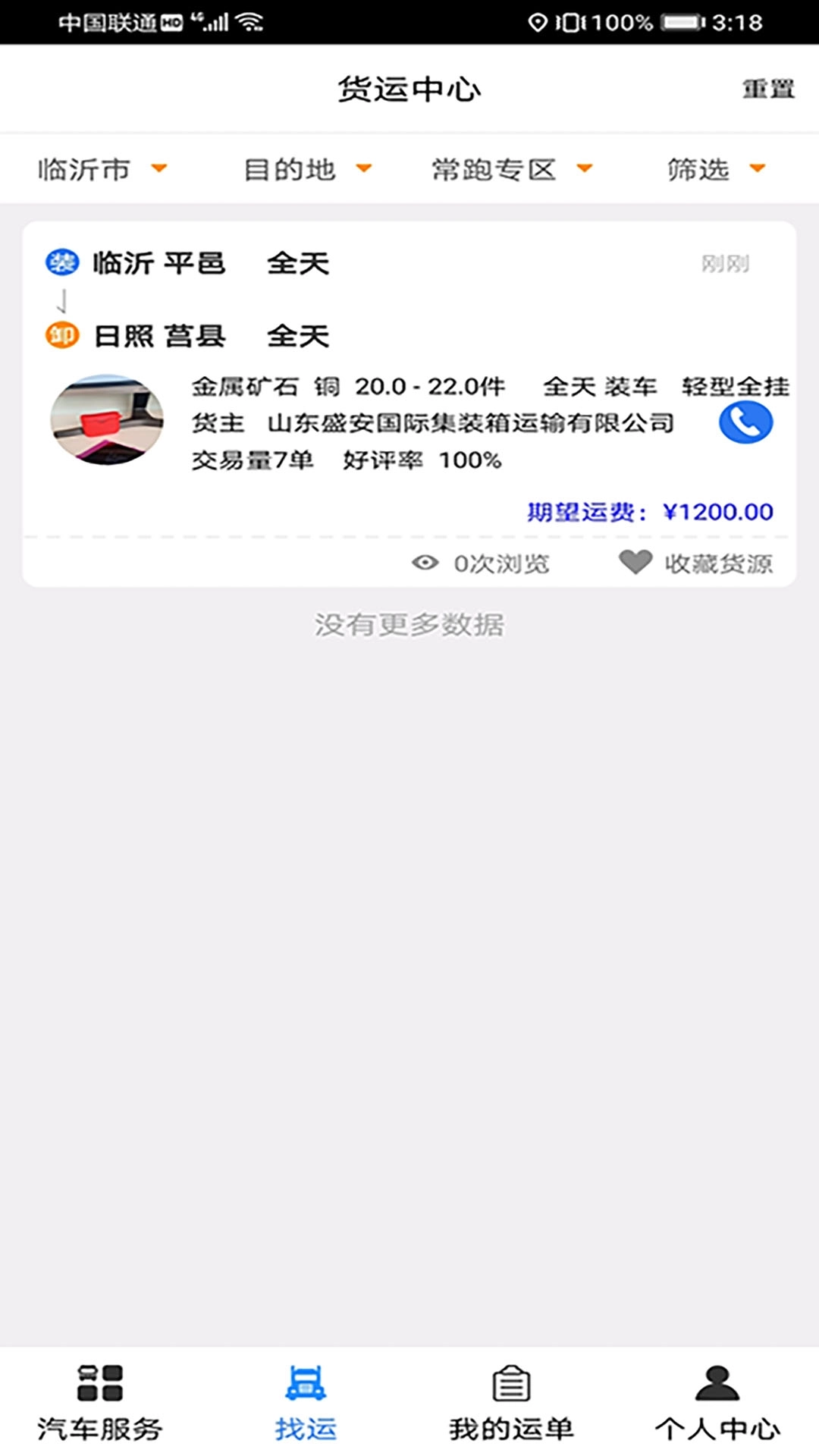Image resolution: width=819 pixels, height=1456 pixels.
Task: Click the orange 卸 unloading badge
Action: point(62,336)
